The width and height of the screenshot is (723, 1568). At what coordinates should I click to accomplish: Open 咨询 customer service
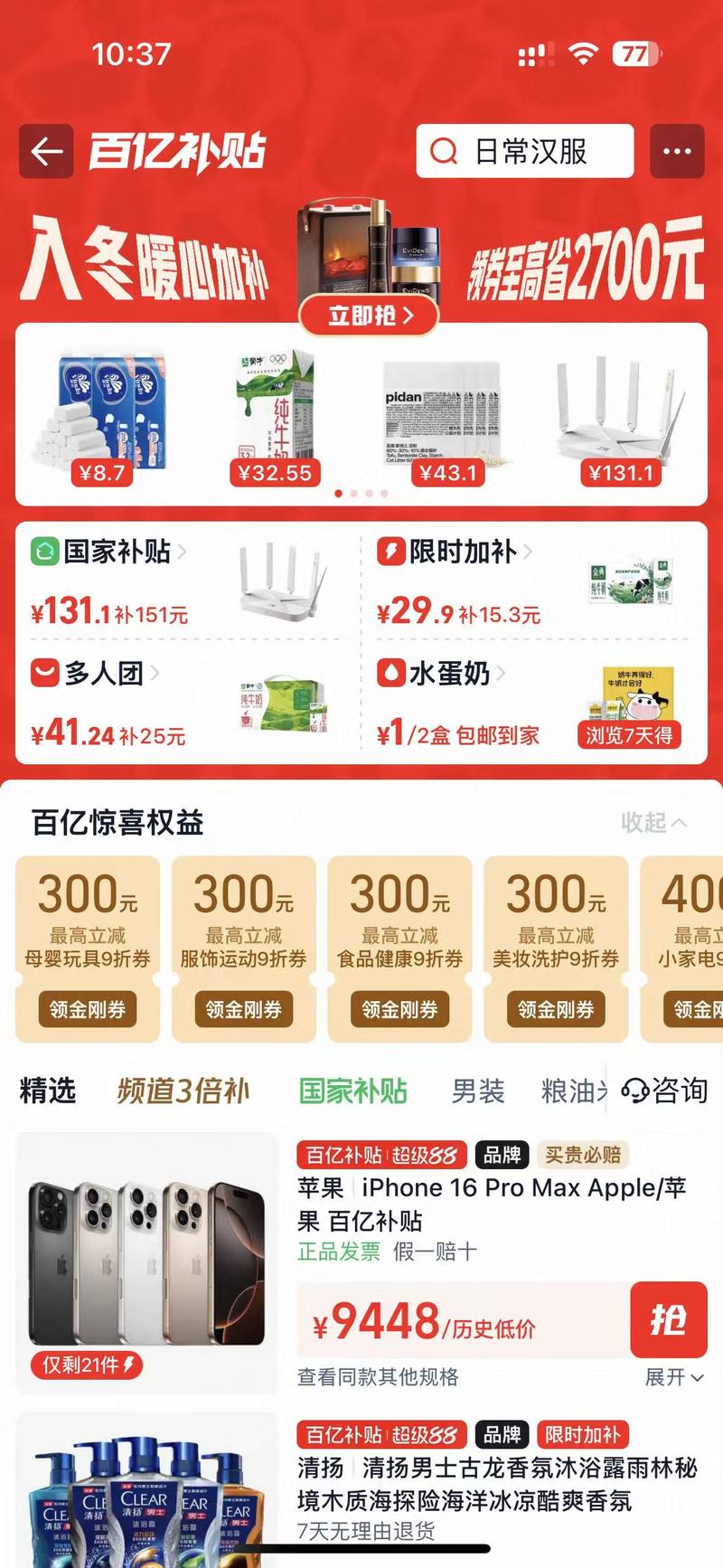click(x=666, y=1091)
